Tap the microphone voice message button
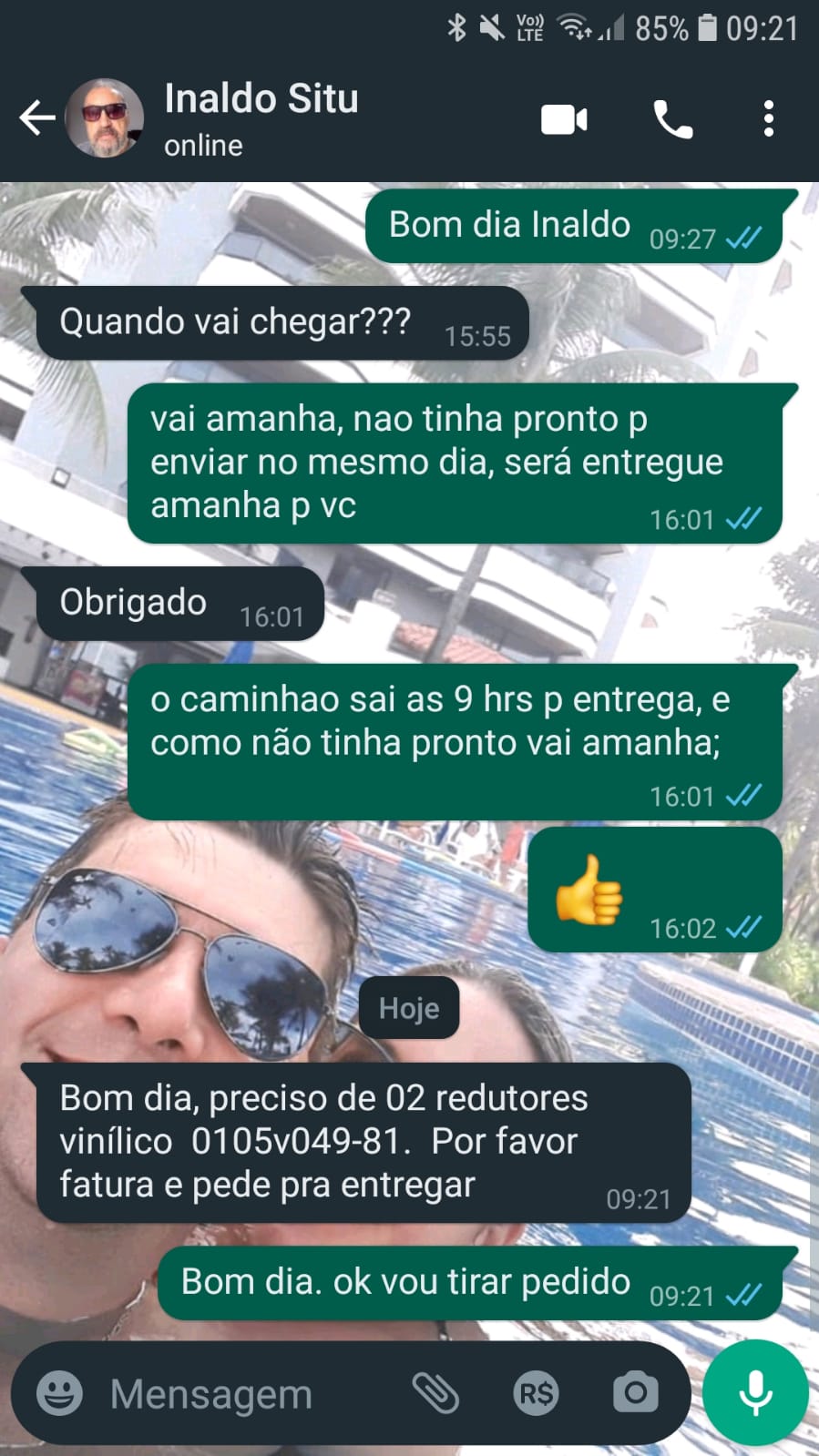Viewport: 819px width, 1456px height. [755, 1393]
